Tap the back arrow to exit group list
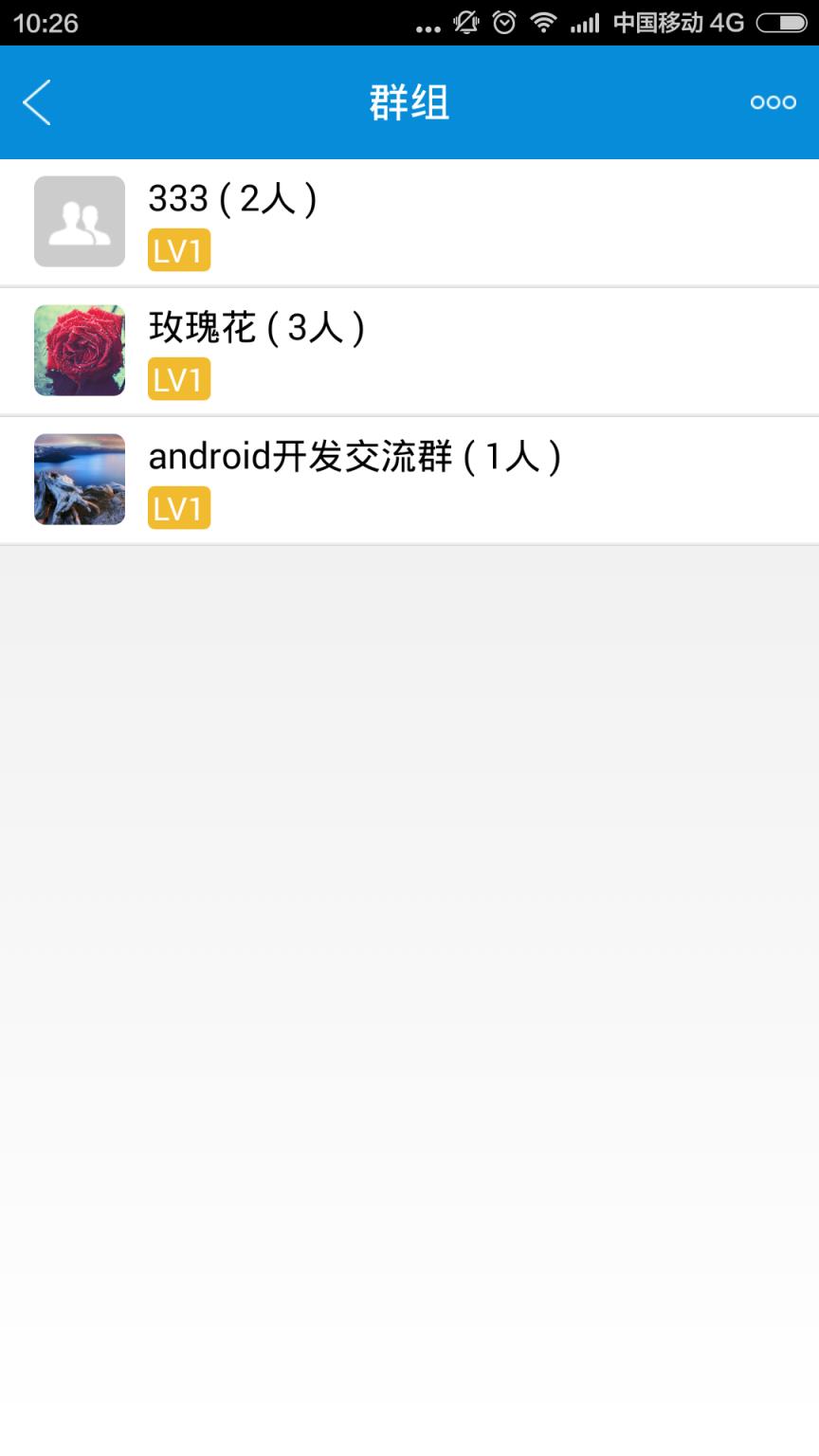This screenshot has height=1456, width=819. pos(36,101)
